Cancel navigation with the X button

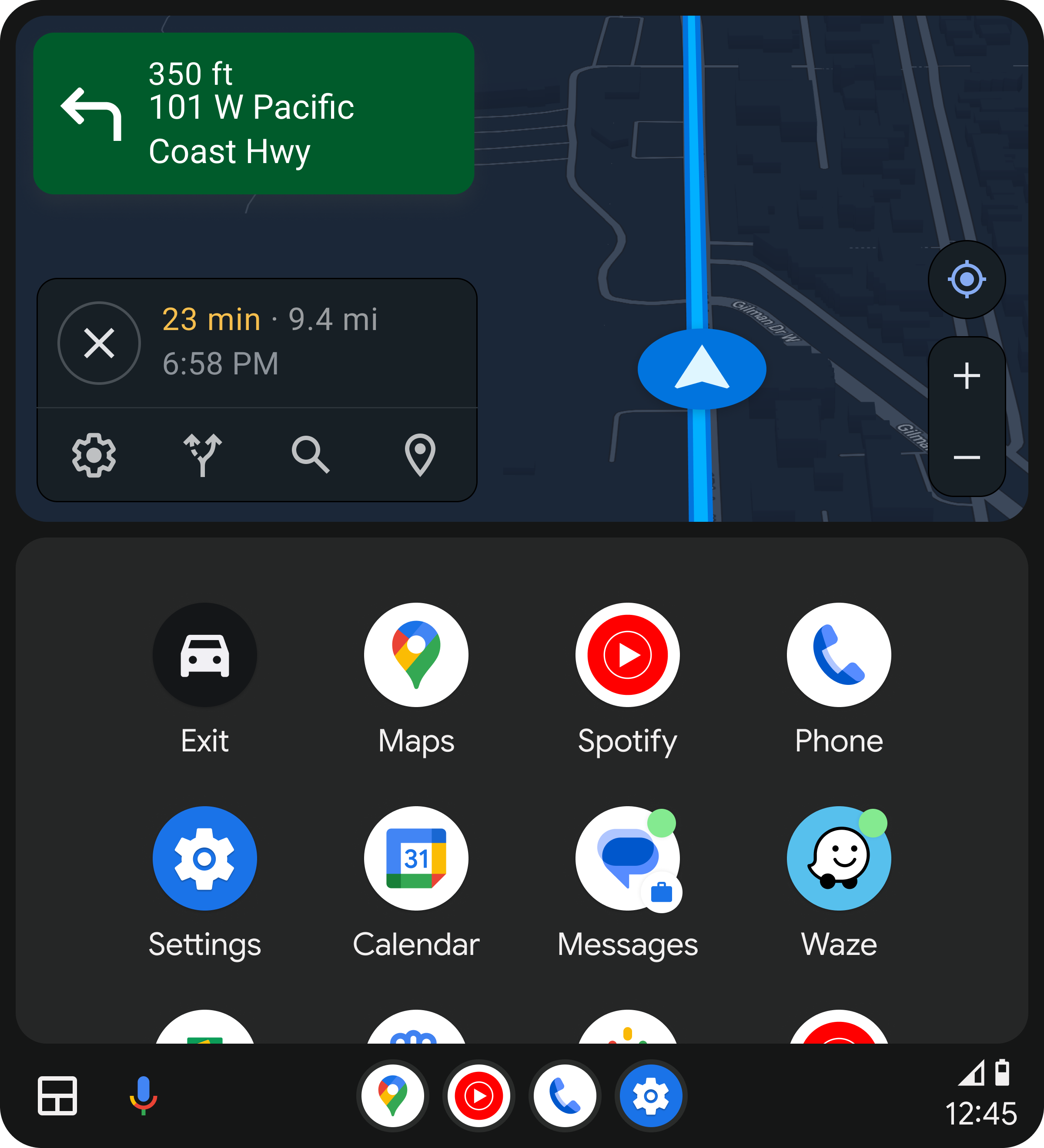(x=99, y=344)
